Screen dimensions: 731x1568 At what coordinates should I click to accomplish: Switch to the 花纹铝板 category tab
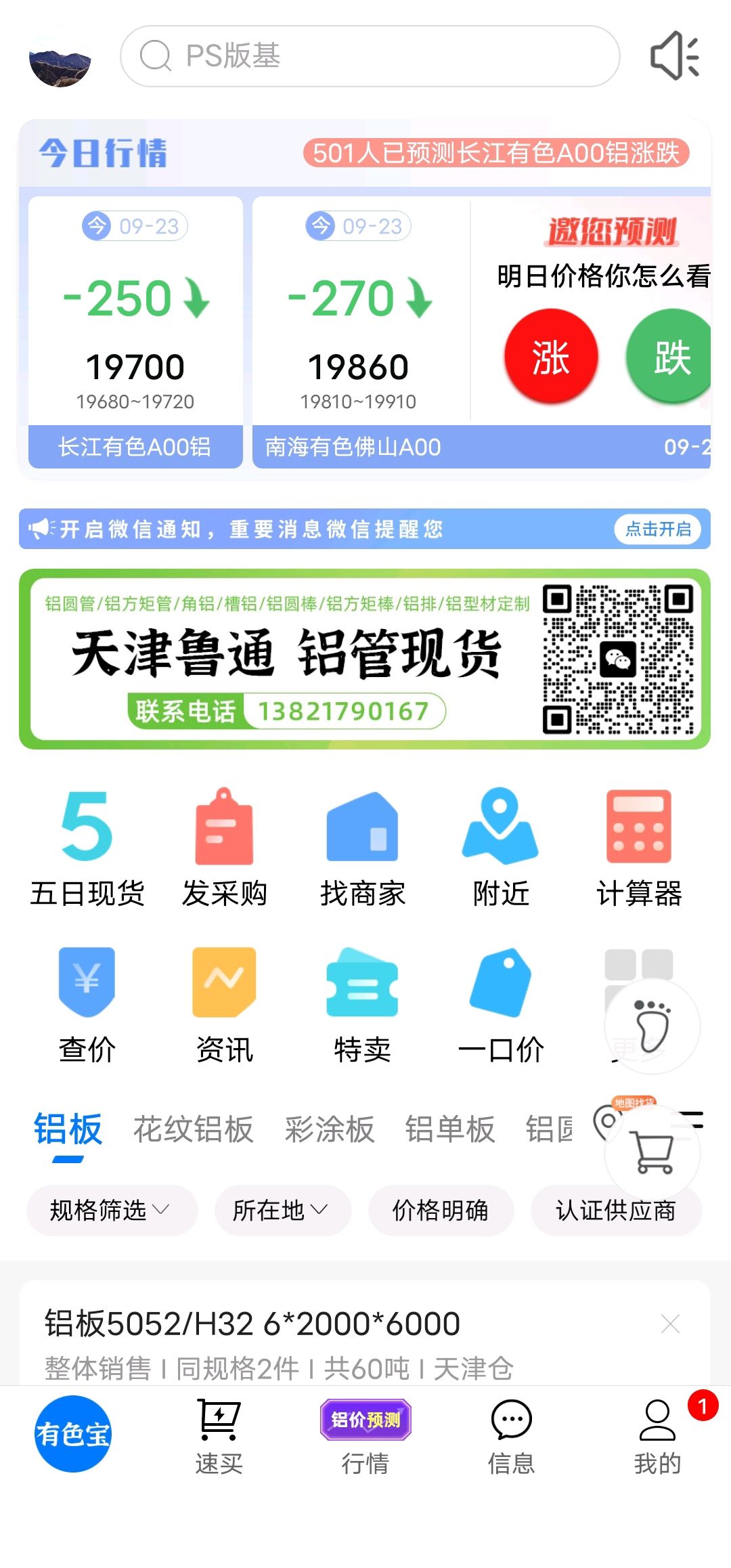193,1129
